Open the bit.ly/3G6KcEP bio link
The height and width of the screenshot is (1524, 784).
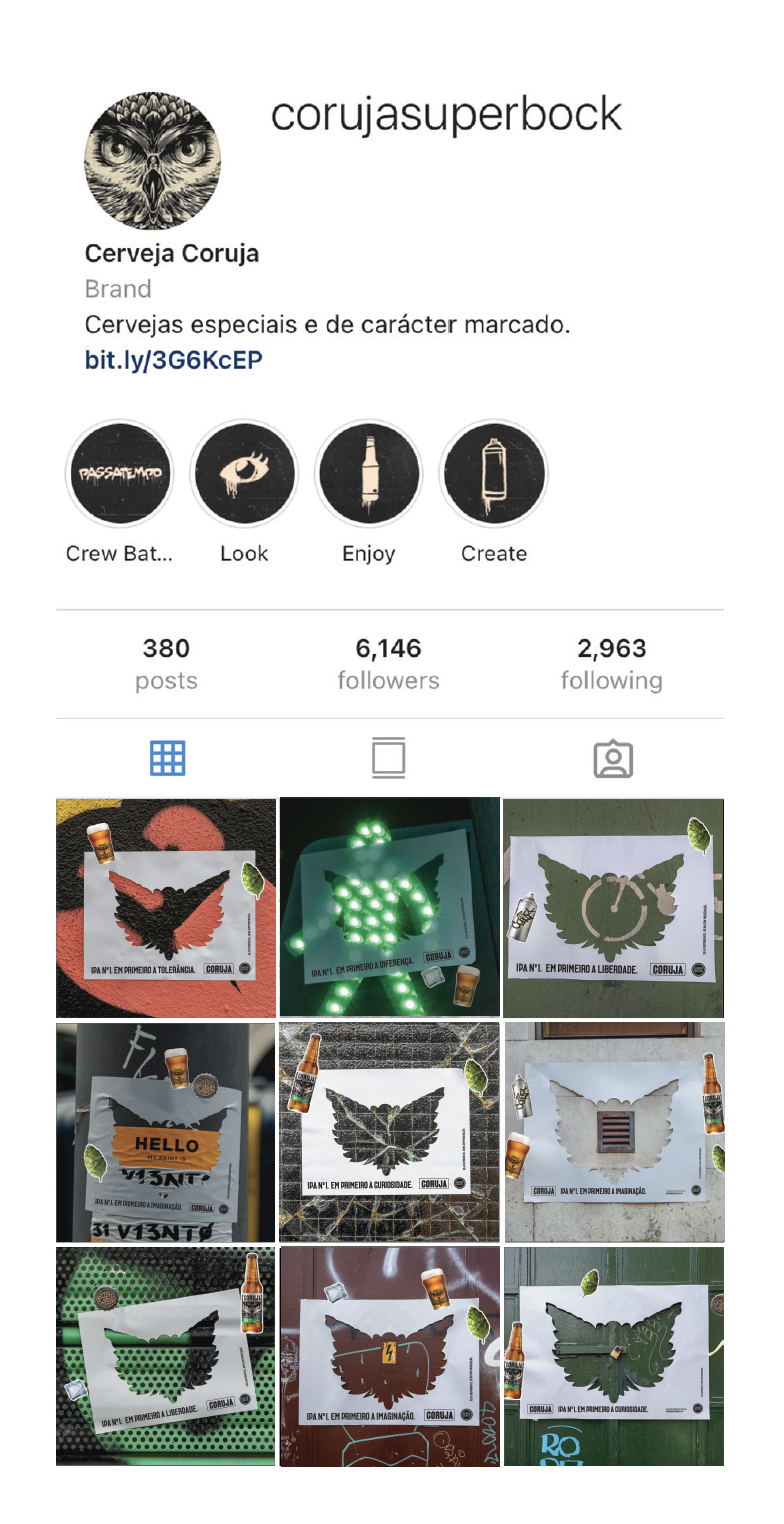pos(173,360)
